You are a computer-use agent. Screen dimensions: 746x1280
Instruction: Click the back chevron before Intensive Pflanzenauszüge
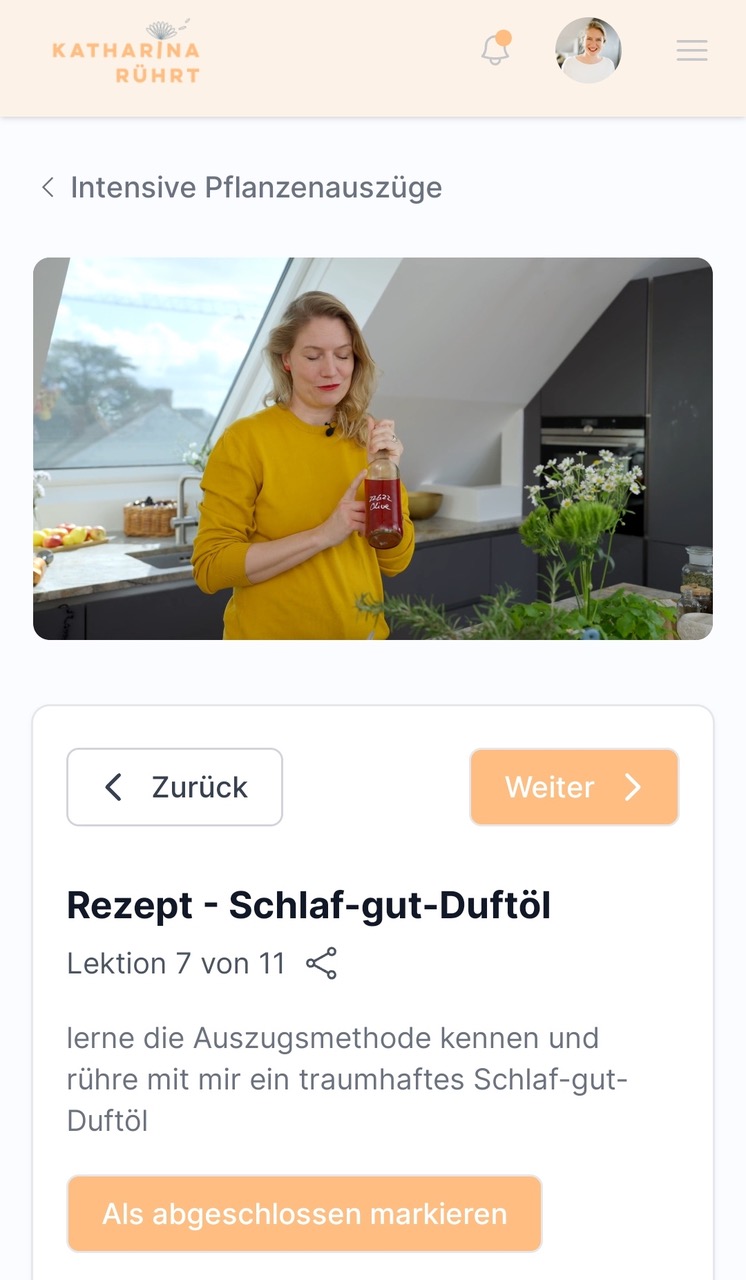[x=48, y=187]
